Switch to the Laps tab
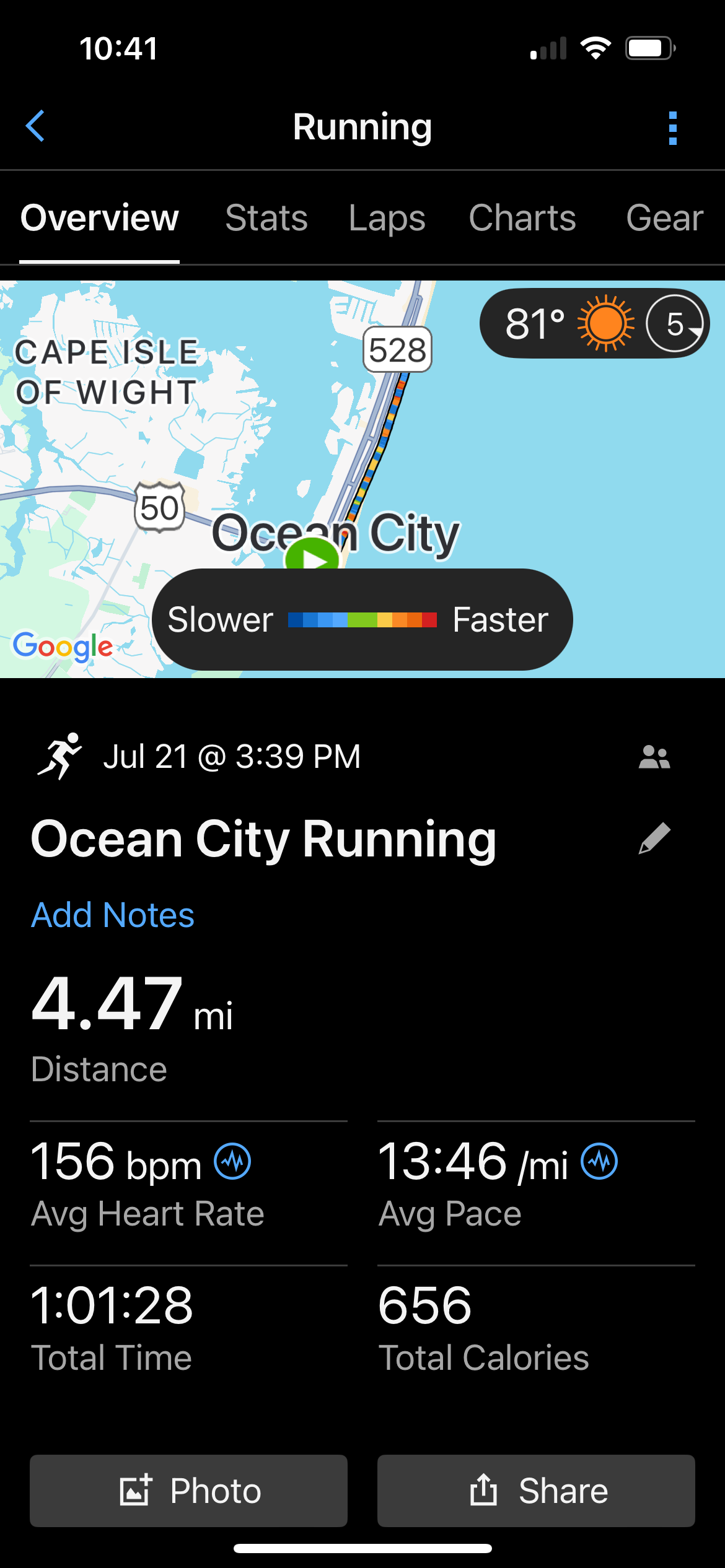725x1568 pixels. pyautogui.click(x=387, y=217)
